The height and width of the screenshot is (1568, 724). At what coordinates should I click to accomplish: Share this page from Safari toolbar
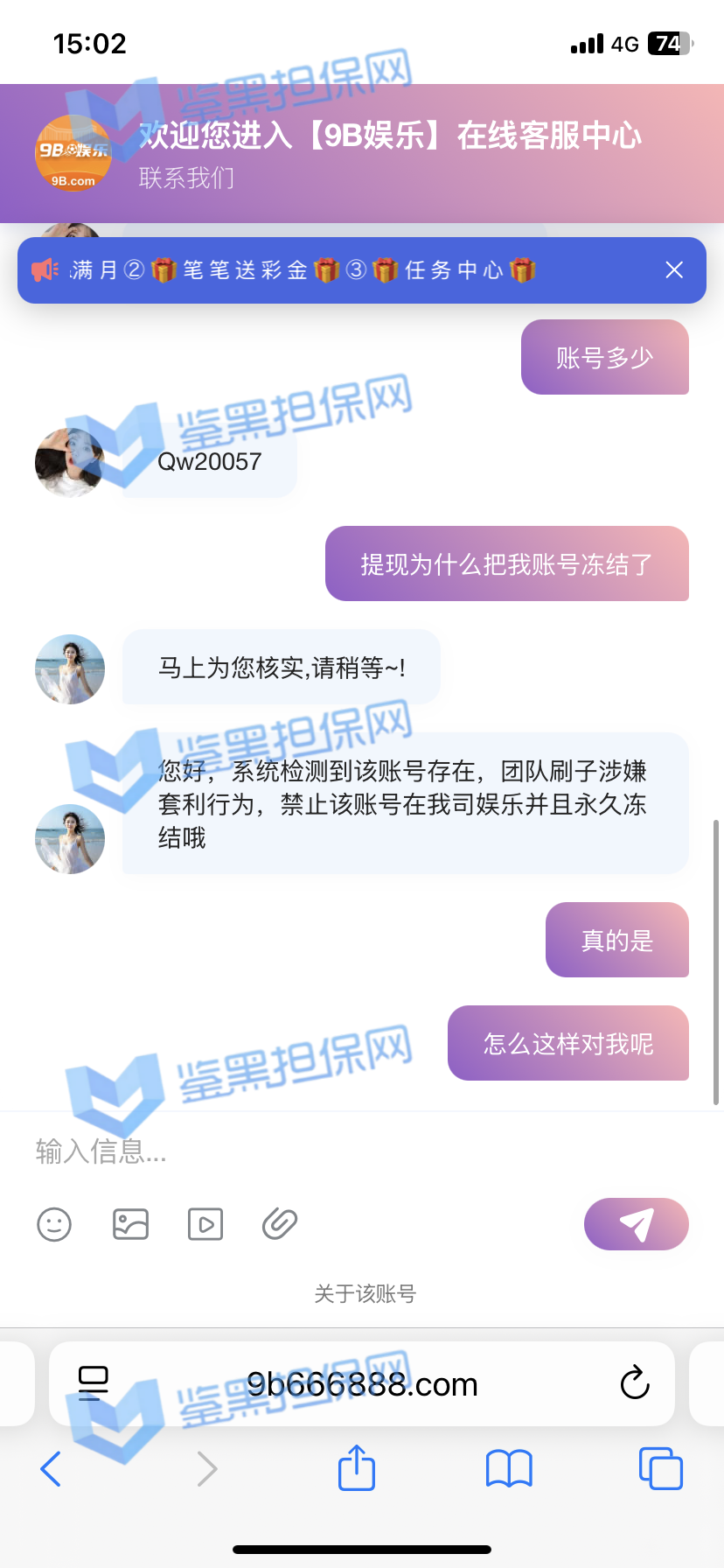(356, 1467)
